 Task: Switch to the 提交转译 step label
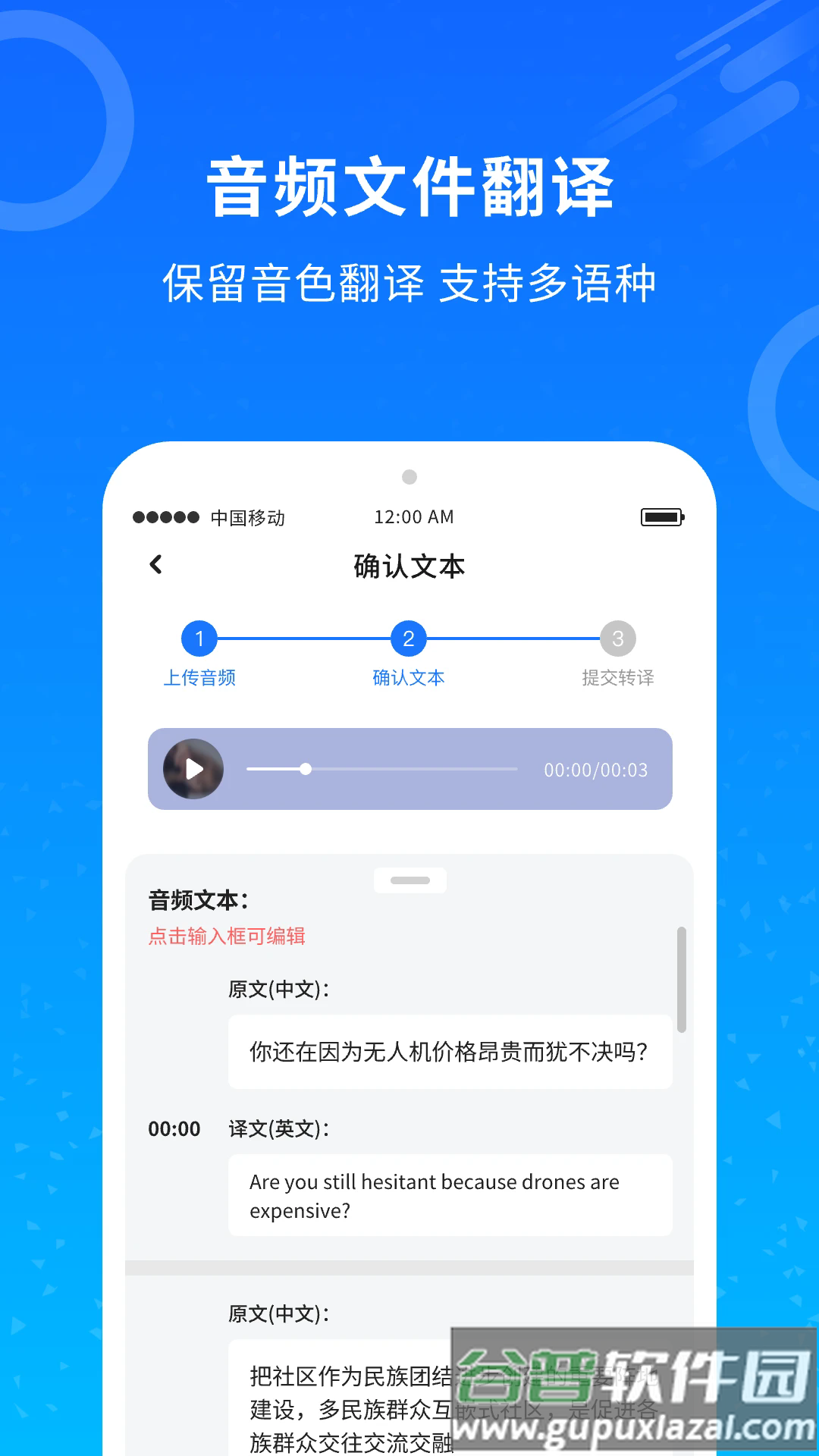618,679
